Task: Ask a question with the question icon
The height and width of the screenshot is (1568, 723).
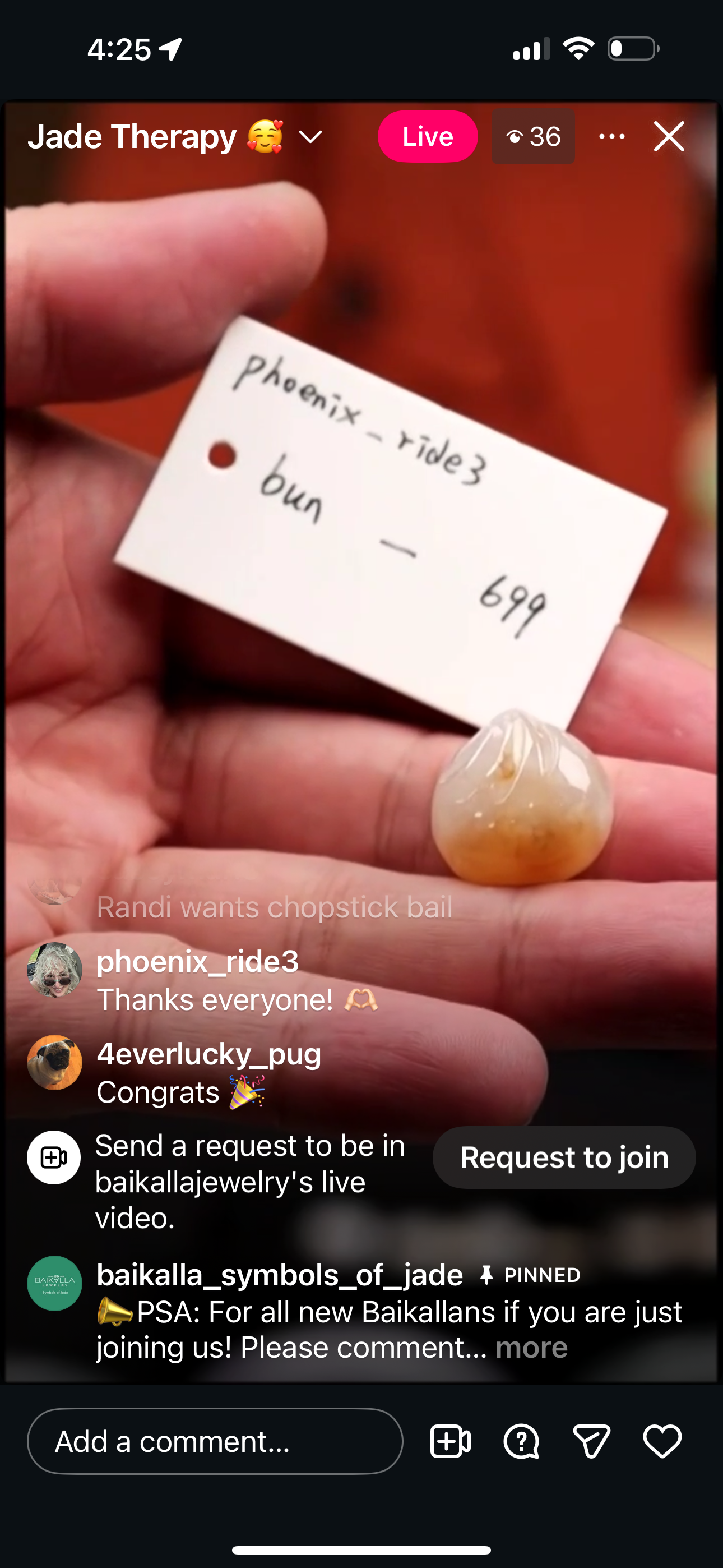Action: [x=521, y=1441]
